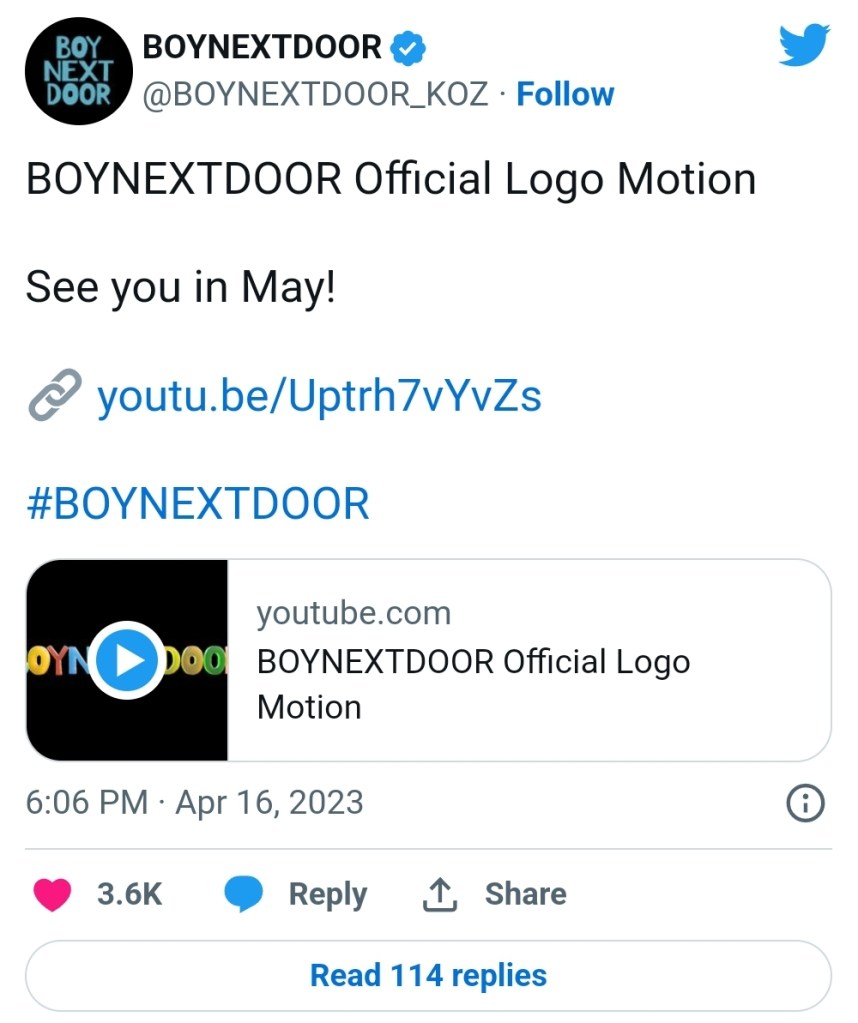858x1023 pixels.
Task: Share this tweet
Action: coord(495,894)
